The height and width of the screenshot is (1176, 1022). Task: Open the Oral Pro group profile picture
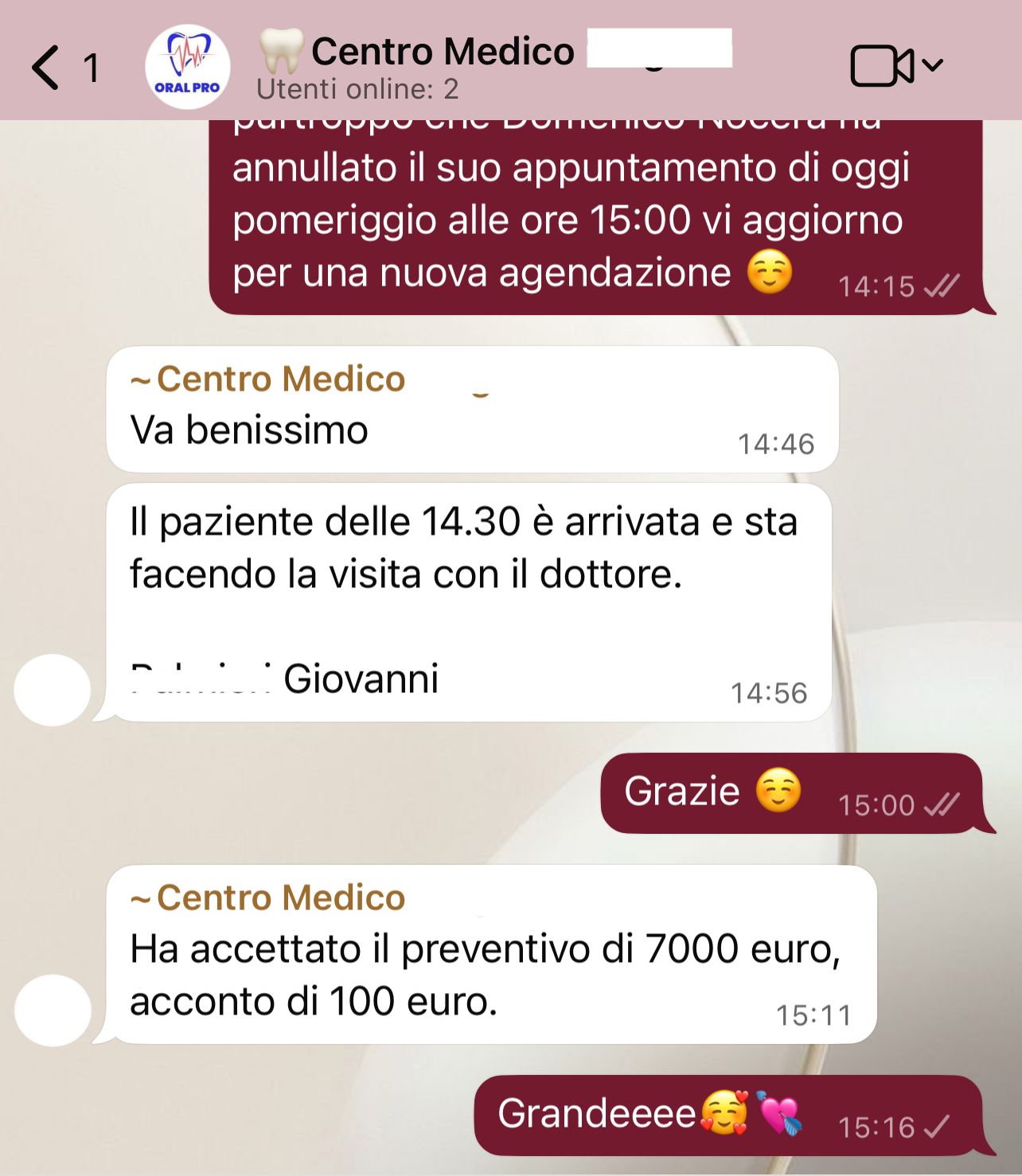(x=188, y=67)
